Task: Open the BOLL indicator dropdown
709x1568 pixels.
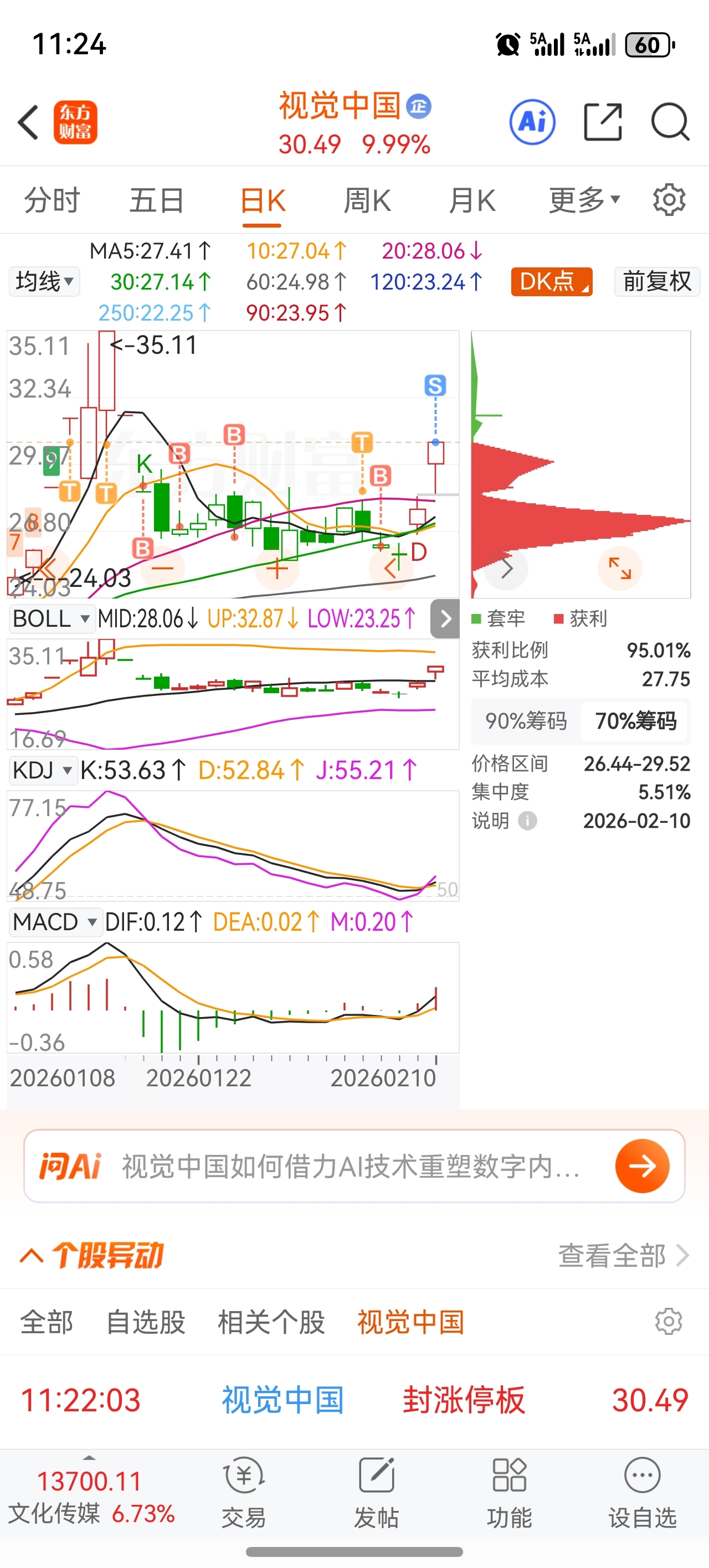Action: tap(51, 619)
